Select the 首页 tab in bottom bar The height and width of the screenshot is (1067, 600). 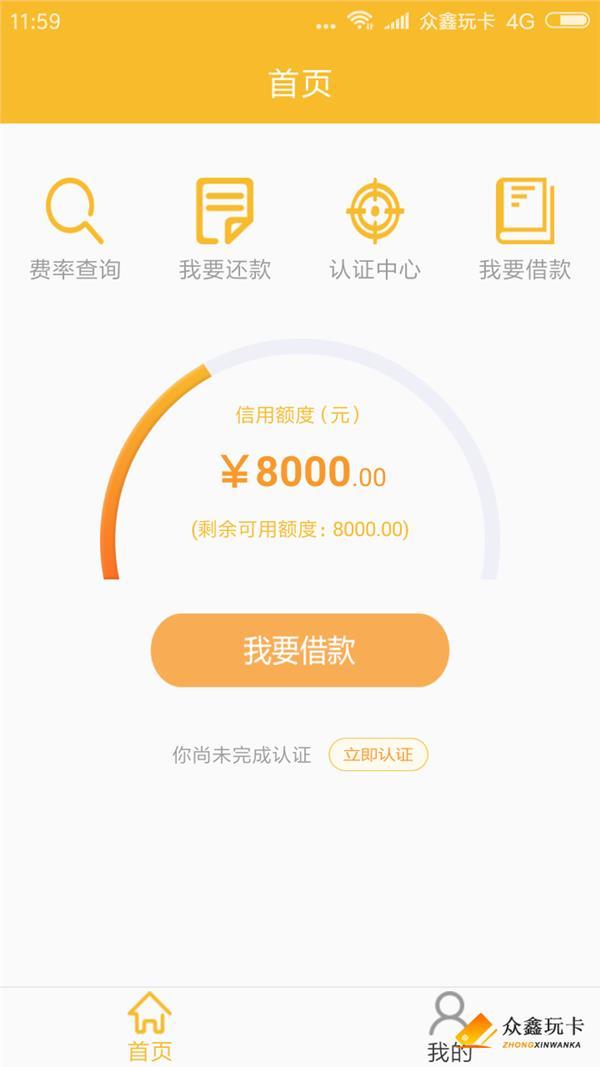tap(150, 1028)
